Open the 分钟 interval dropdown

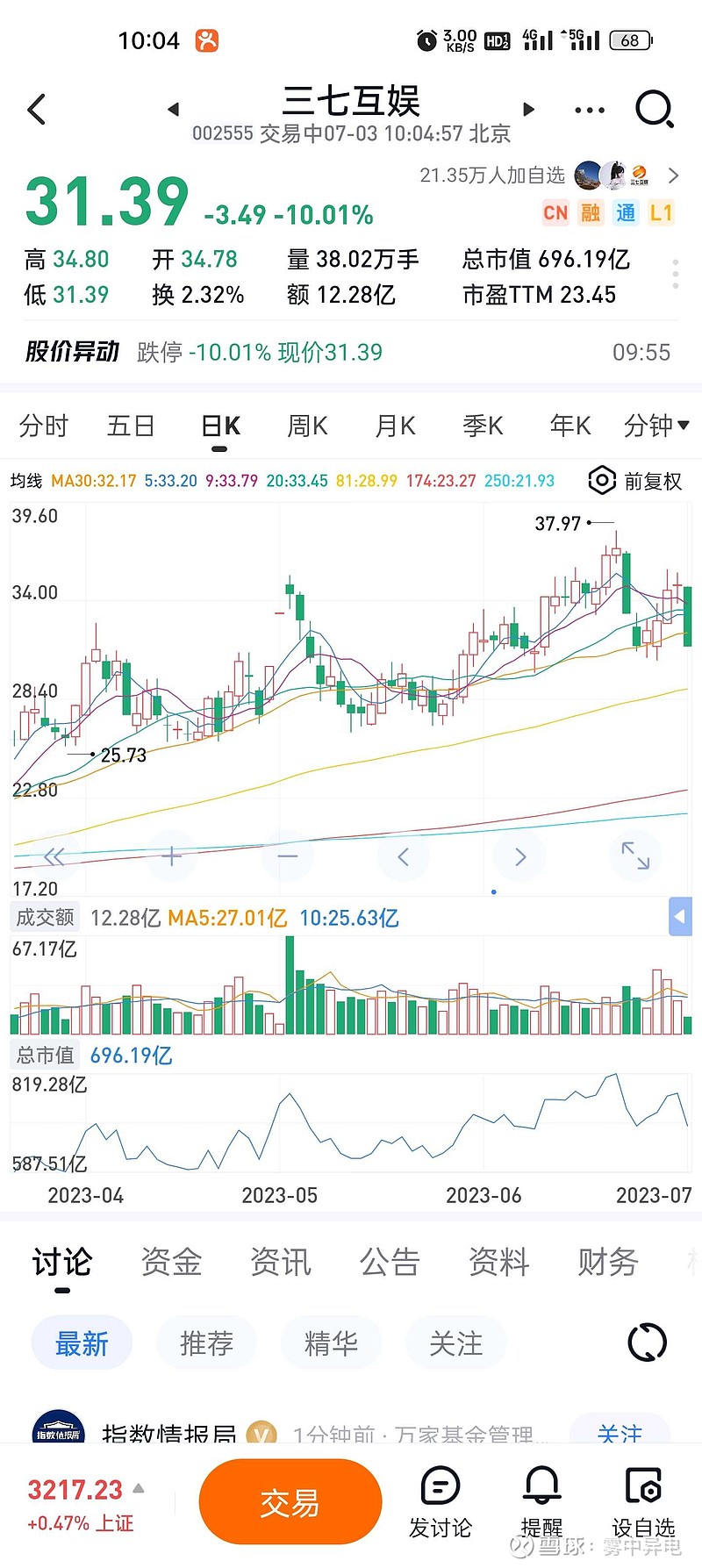tap(655, 426)
